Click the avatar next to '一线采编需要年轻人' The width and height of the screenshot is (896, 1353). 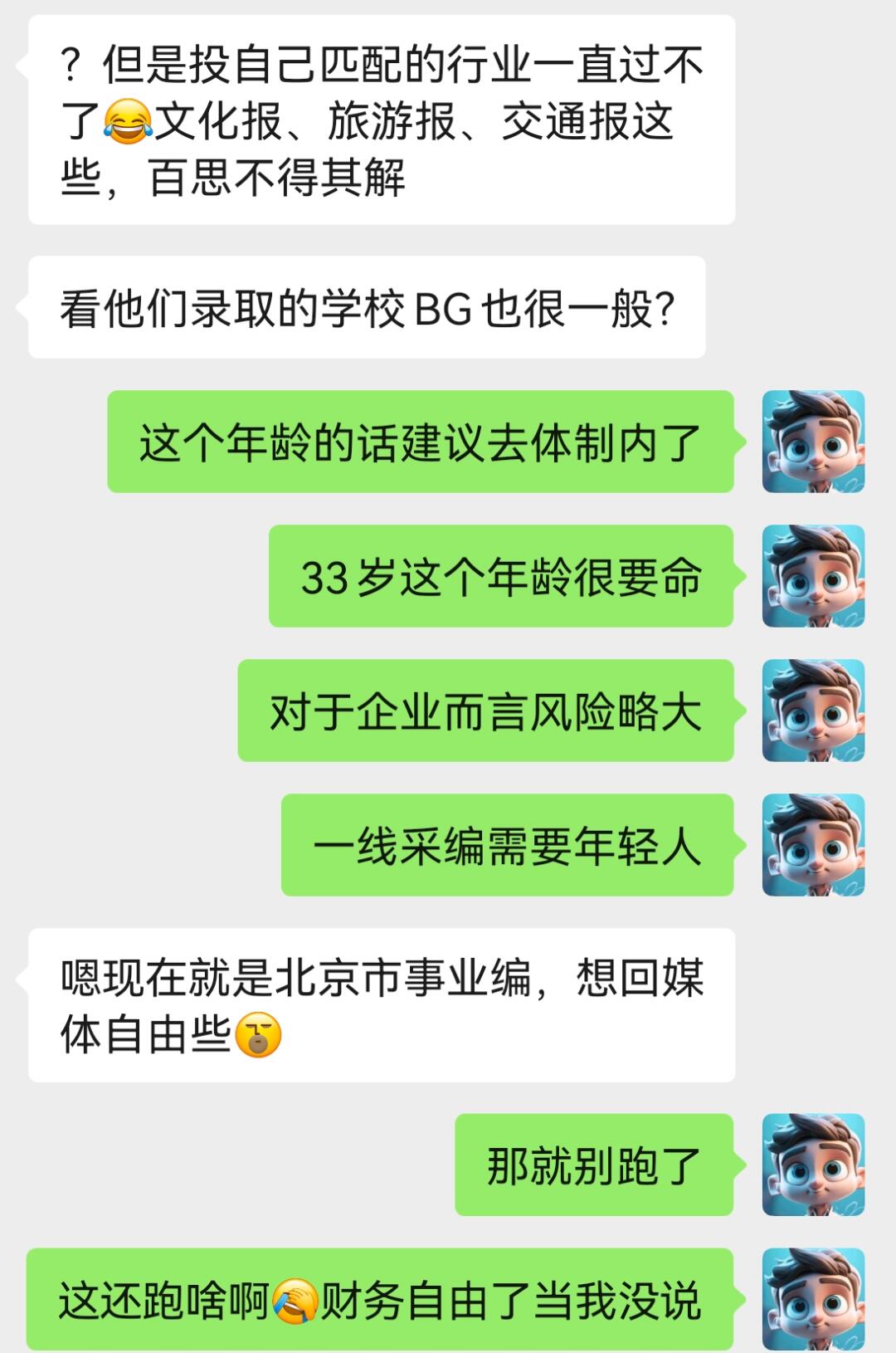[811, 846]
